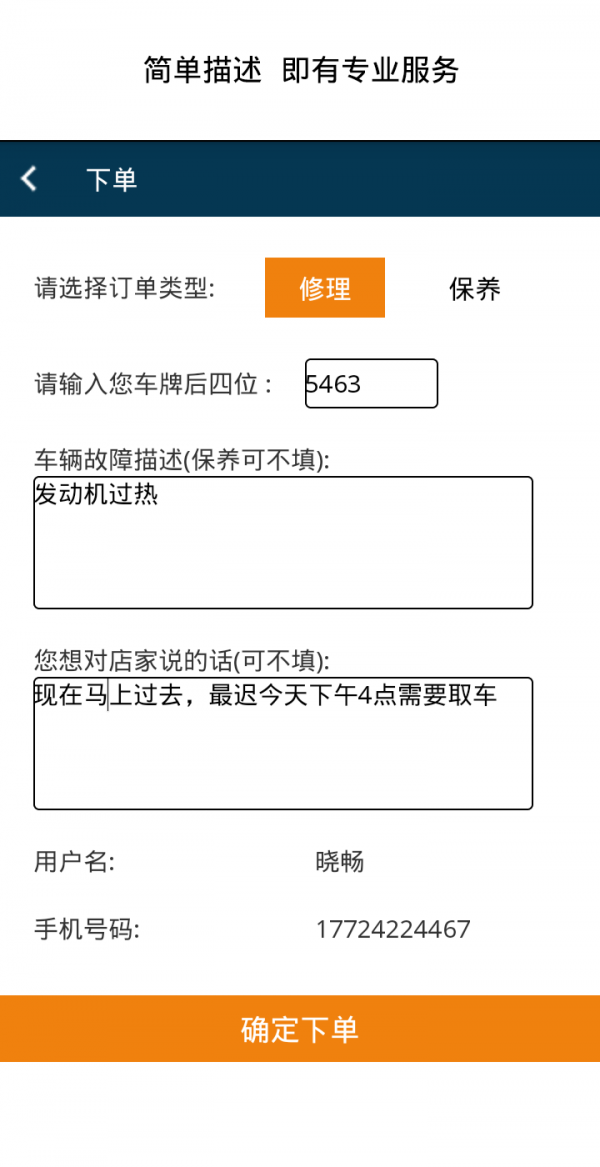Edit the license plate last four digits field
Screen dimensions: 600x1167
click(371, 384)
